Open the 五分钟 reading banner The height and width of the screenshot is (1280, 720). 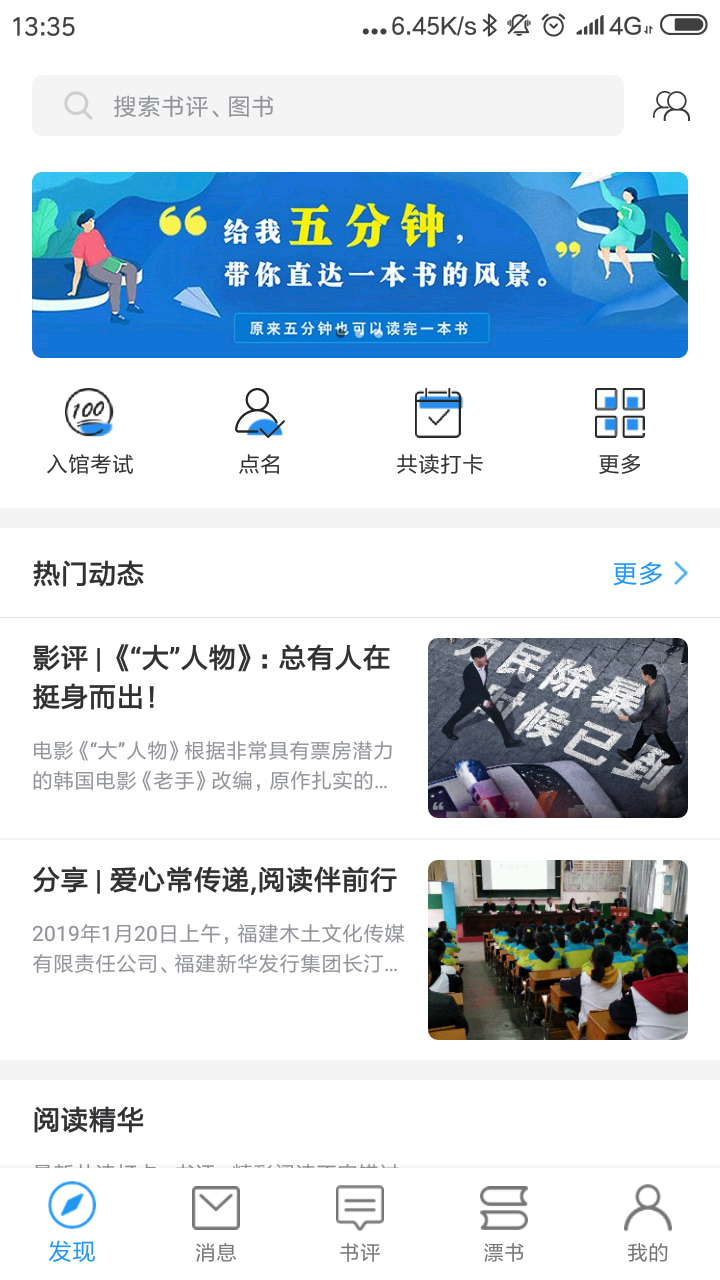[360, 265]
